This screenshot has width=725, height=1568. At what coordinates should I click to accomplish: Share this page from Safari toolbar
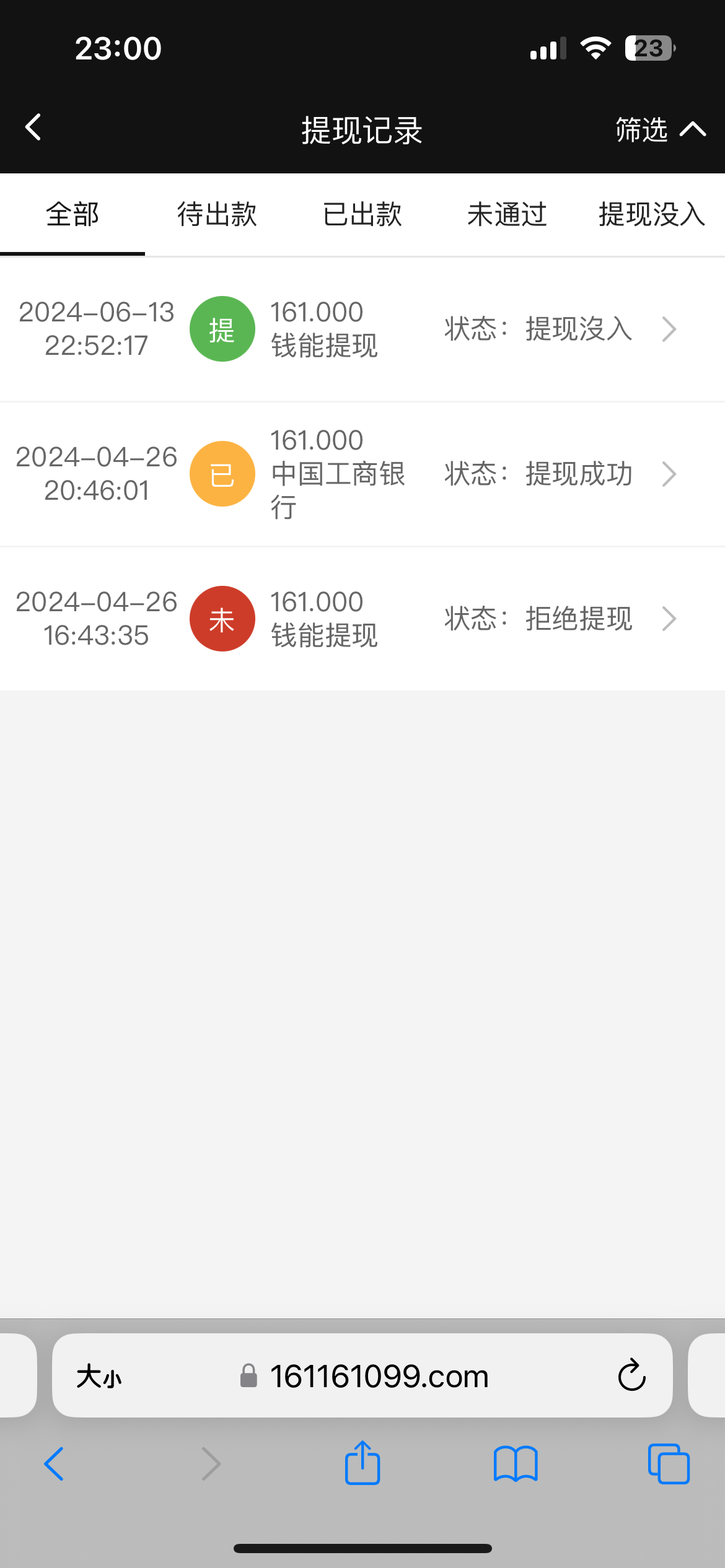pyautogui.click(x=362, y=1463)
